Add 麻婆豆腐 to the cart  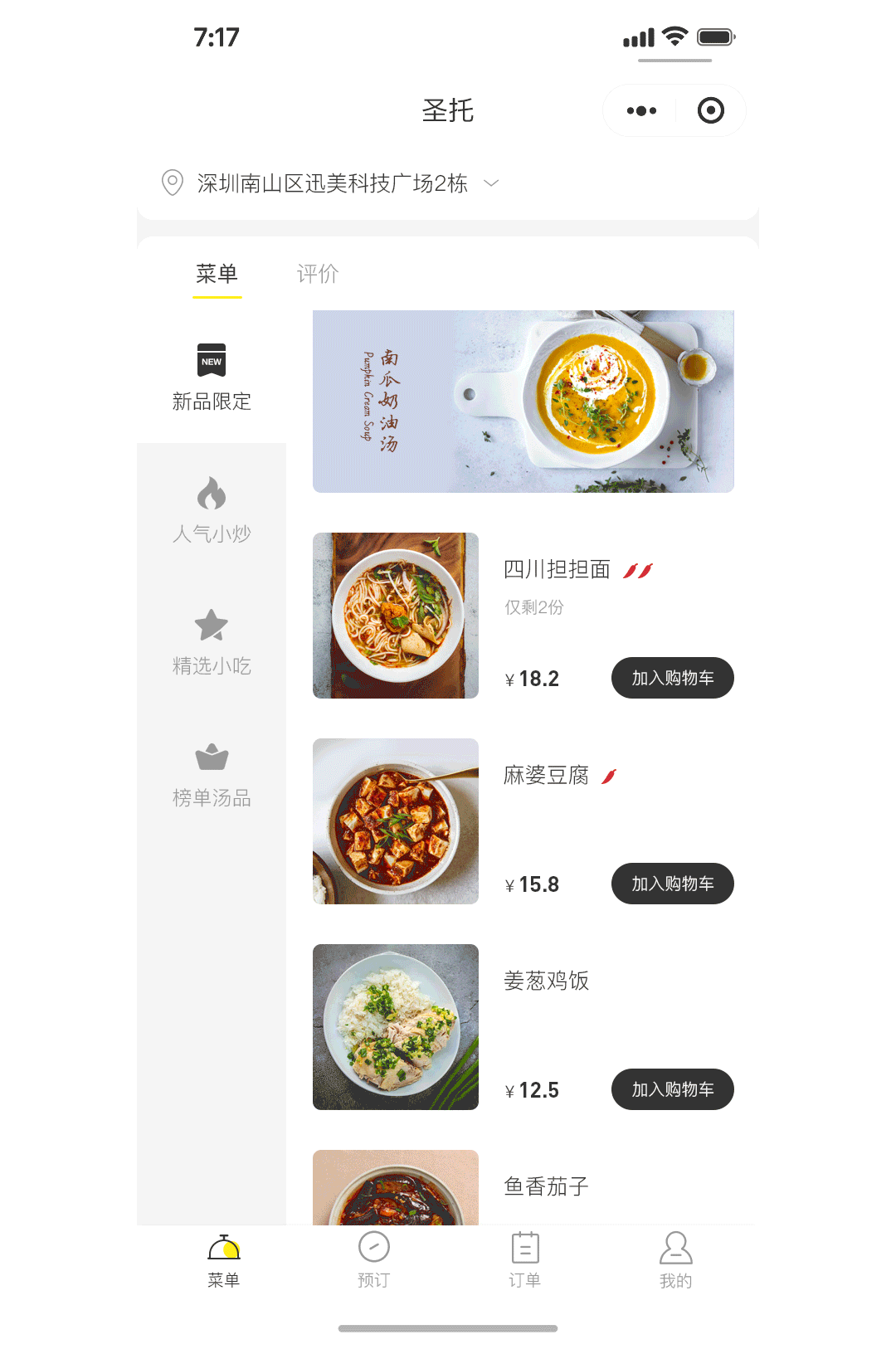click(672, 884)
